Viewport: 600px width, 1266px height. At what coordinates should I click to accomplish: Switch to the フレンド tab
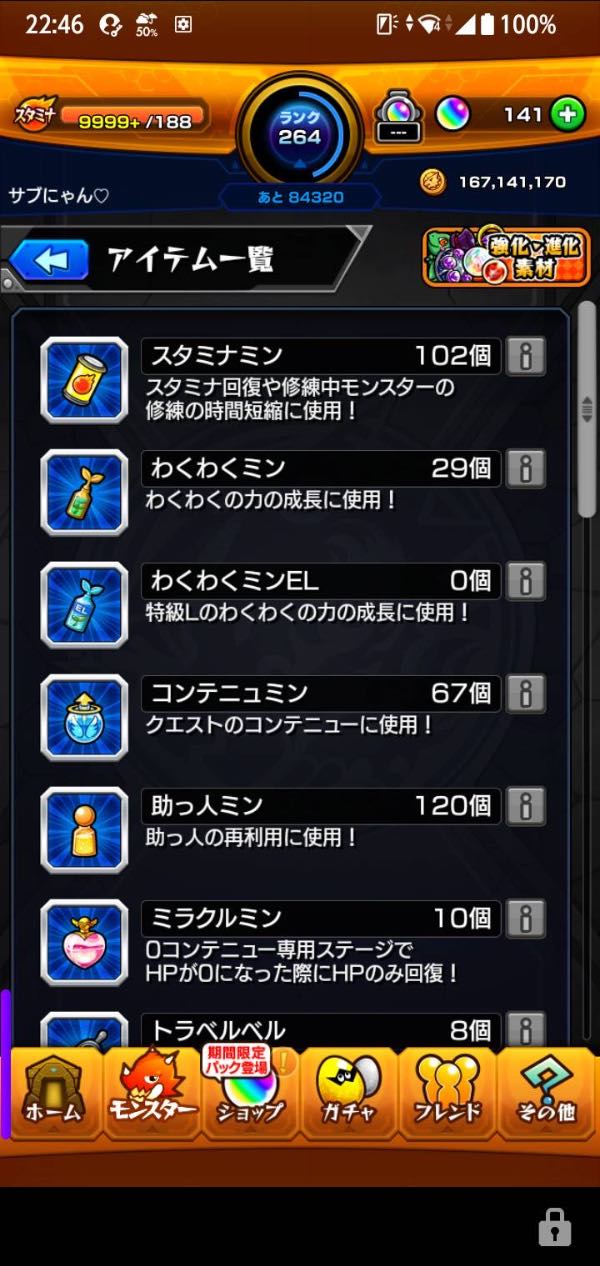point(447,1093)
